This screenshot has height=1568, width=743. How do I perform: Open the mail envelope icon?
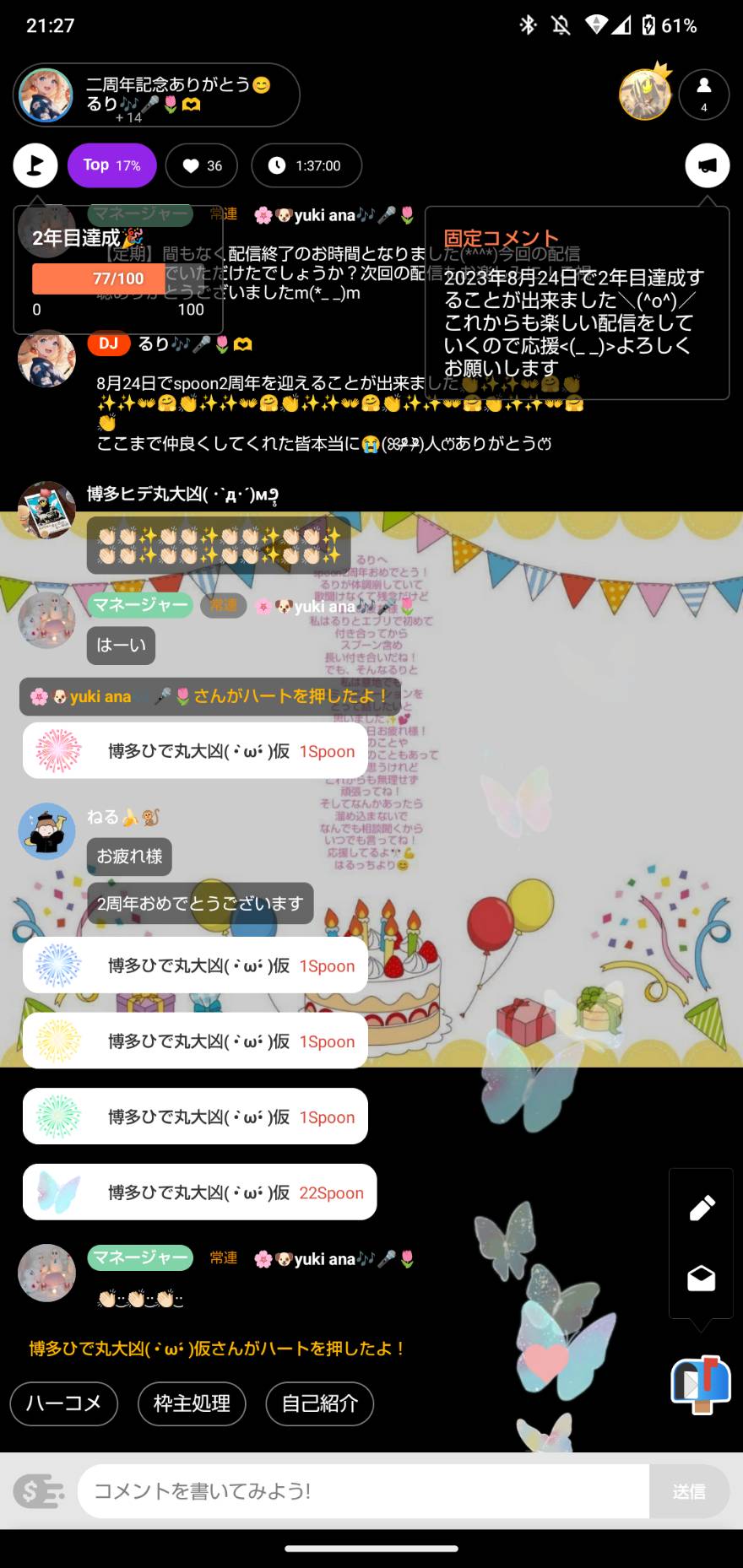coord(702,1279)
